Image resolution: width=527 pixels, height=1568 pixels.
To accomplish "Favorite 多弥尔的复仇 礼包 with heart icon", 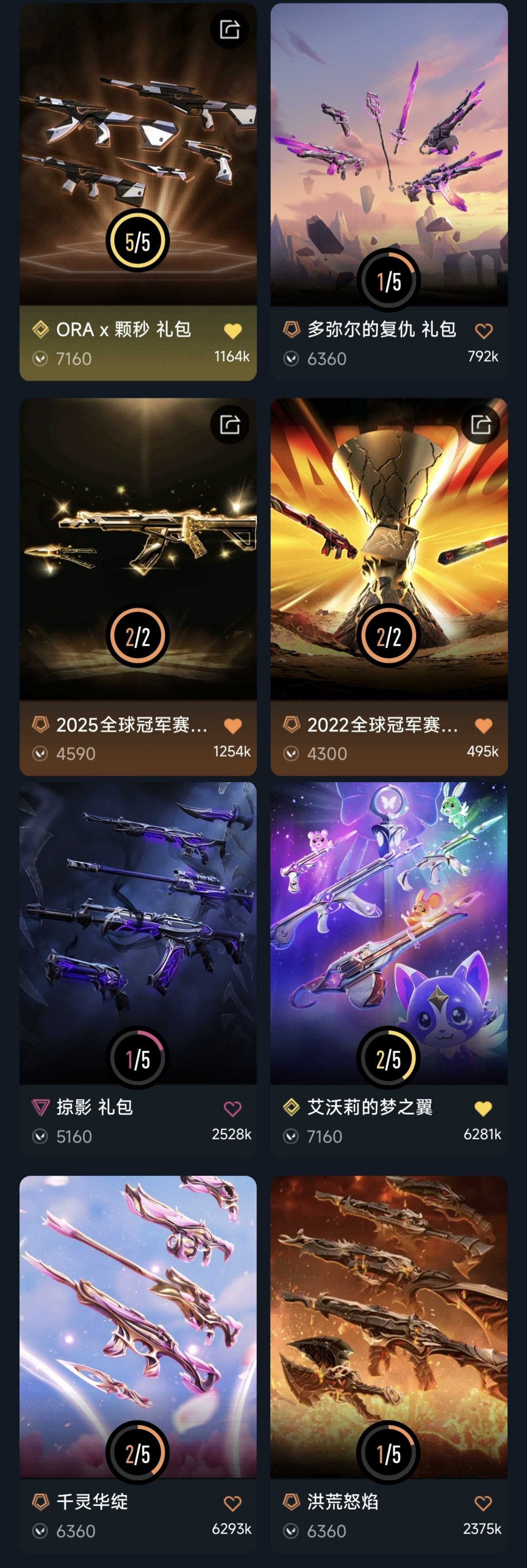I will (483, 331).
